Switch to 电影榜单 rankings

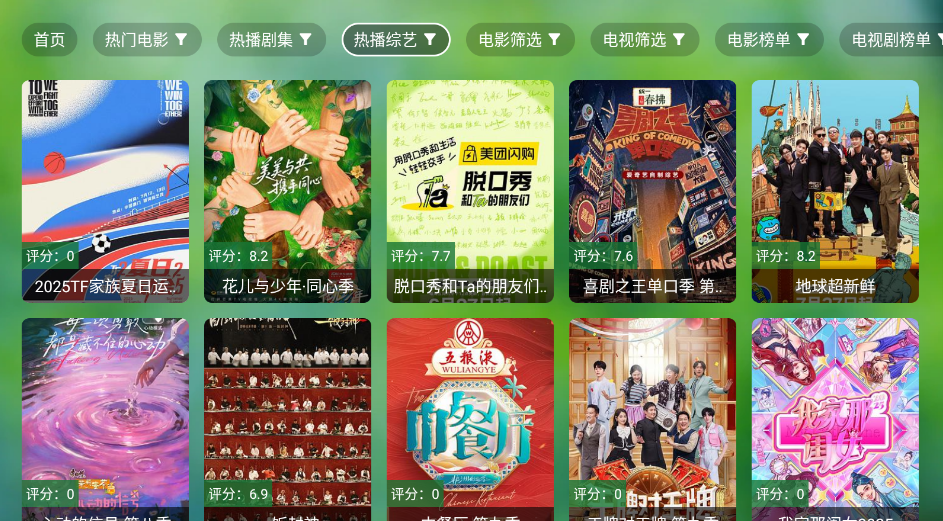tap(769, 40)
